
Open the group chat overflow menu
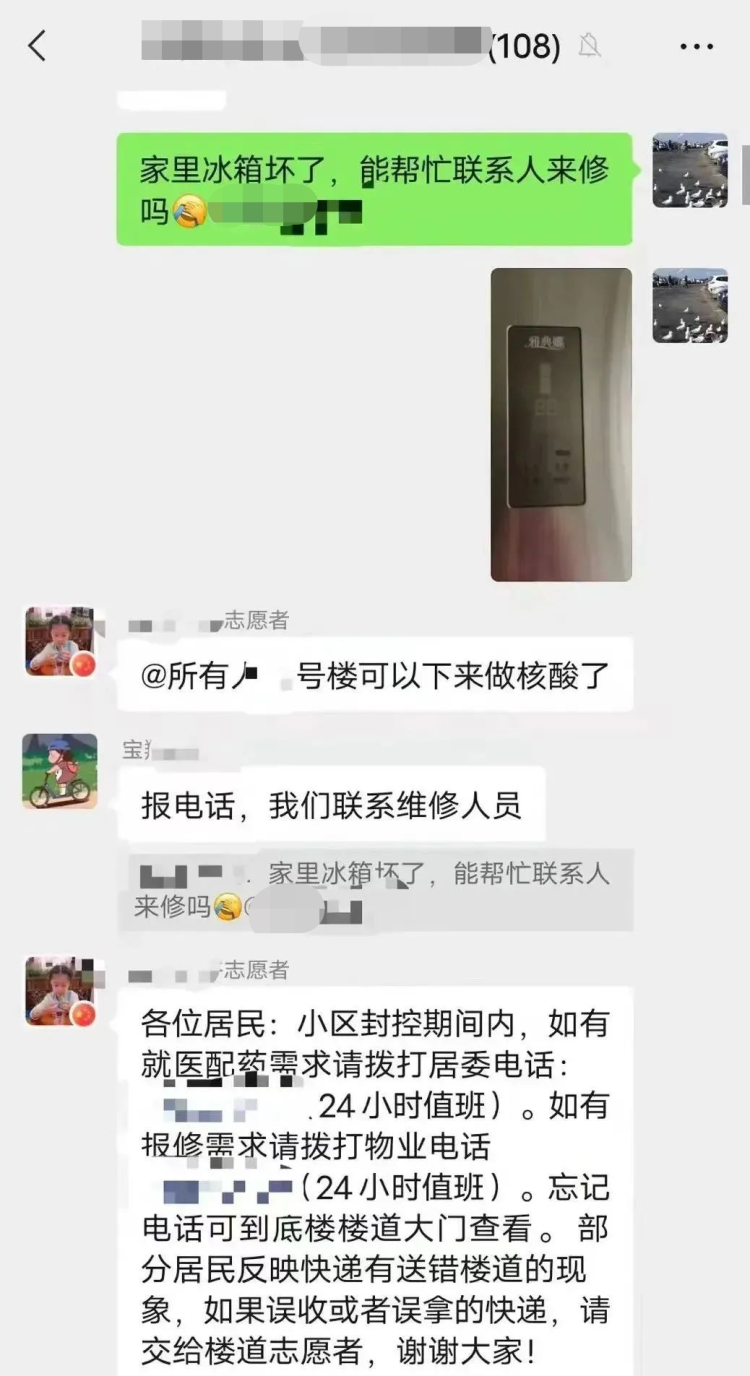coord(696,47)
